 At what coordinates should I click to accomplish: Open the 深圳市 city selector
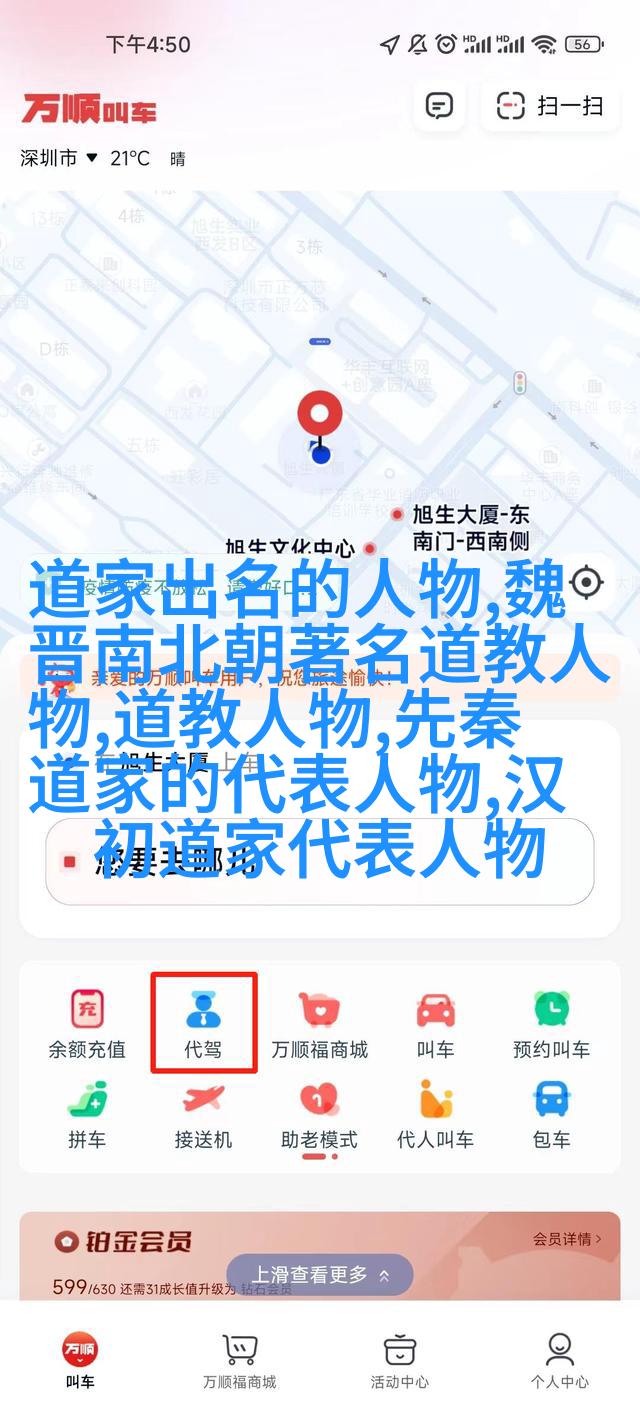pyautogui.click(x=58, y=158)
